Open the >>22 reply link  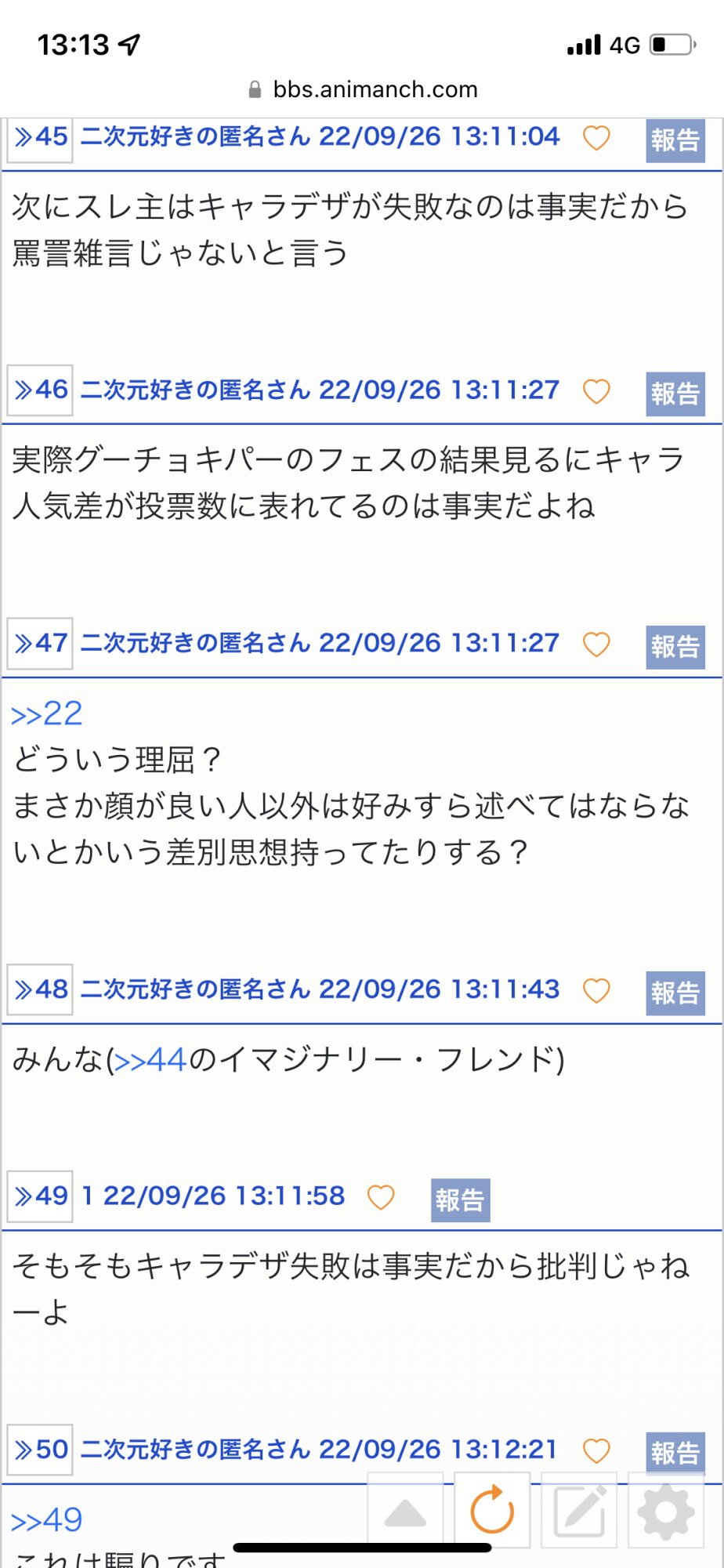(x=47, y=713)
